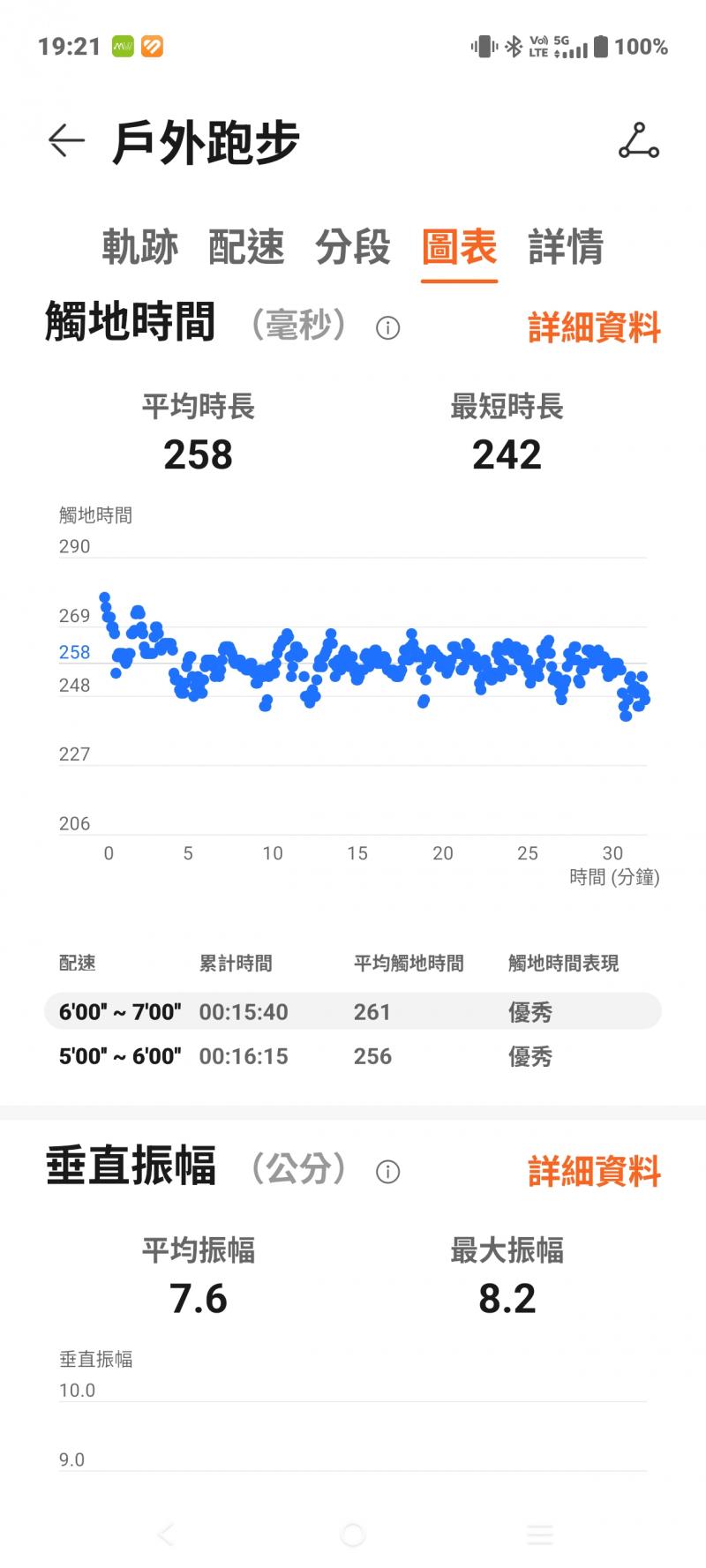Open the system recent apps button
This screenshot has height=1568, width=706.
(539, 1534)
